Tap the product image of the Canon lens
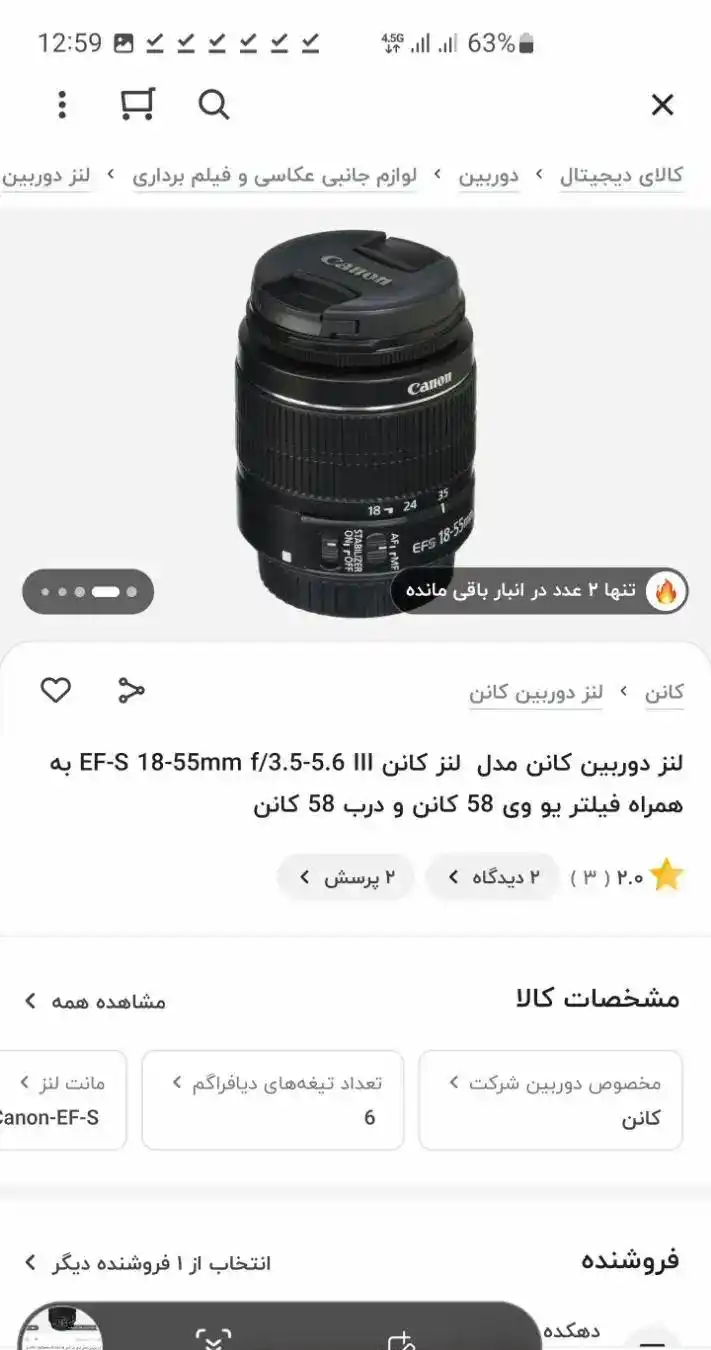This screenshot has width=711, height=1350. point(355,420)
